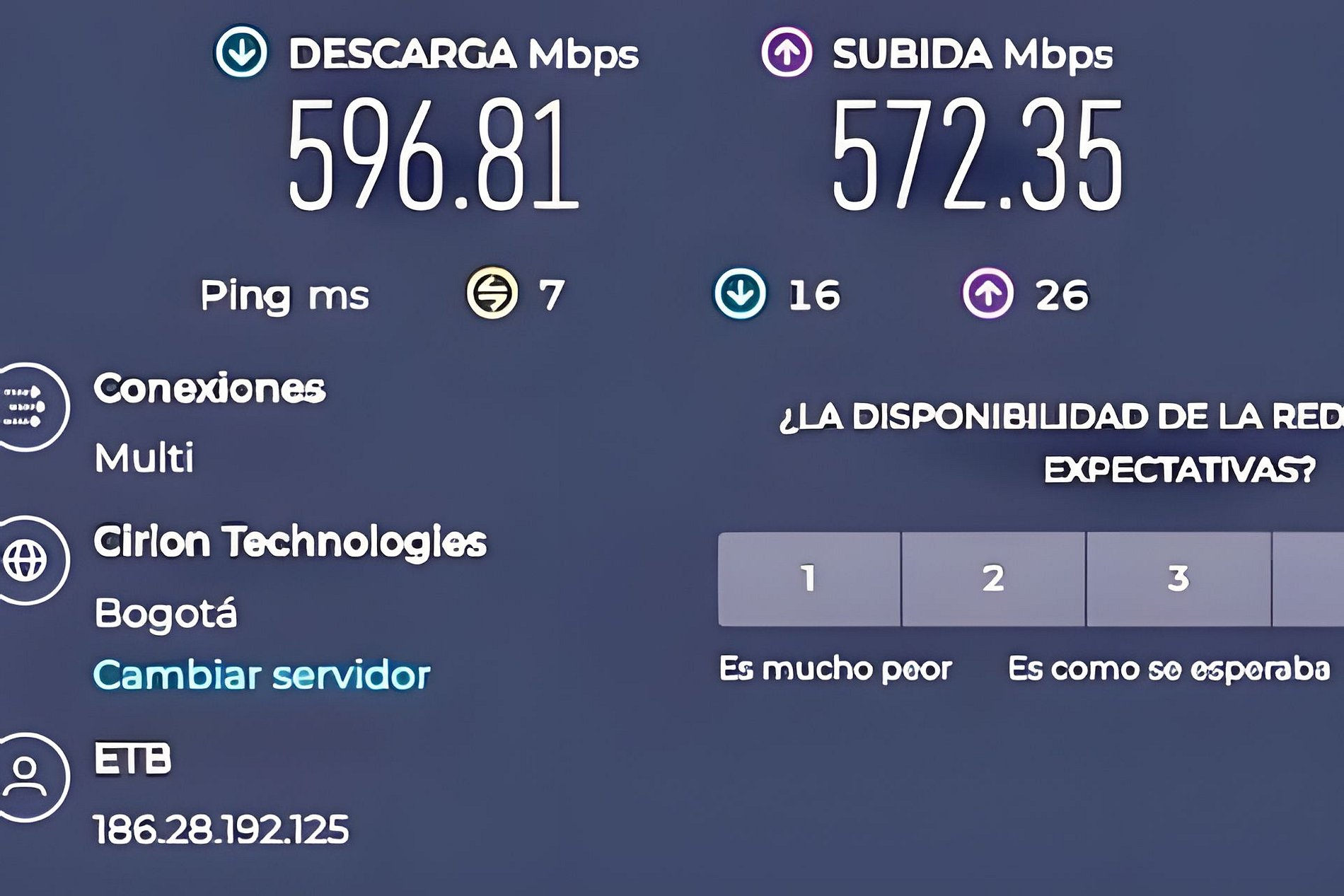Open the user icon next to ETB
The image size is (1344, 896).
click(27, 776)
